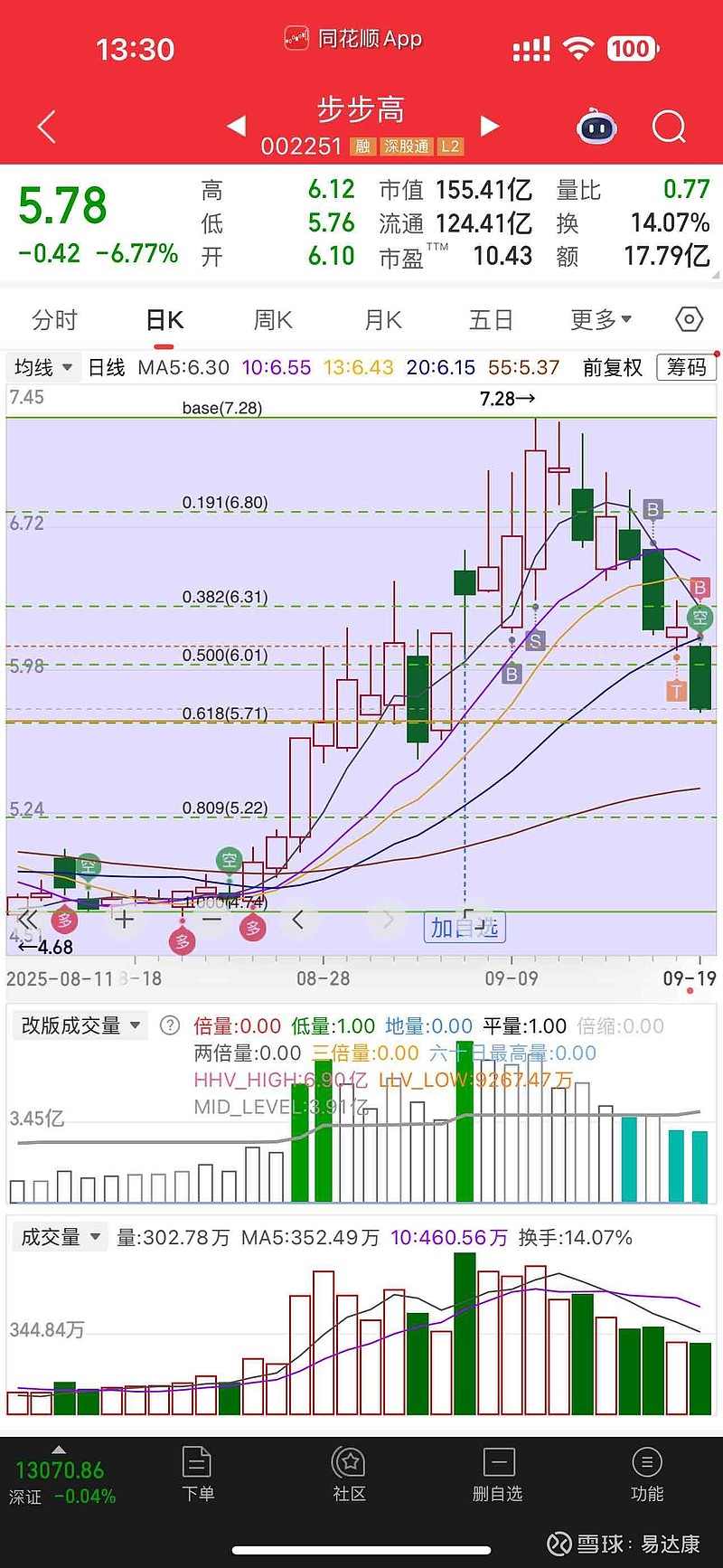This screenshot has height=1568, width=723.
Task: Tap 加自选 on the chart
Action: pyautogui.click(x=465, y=928)
